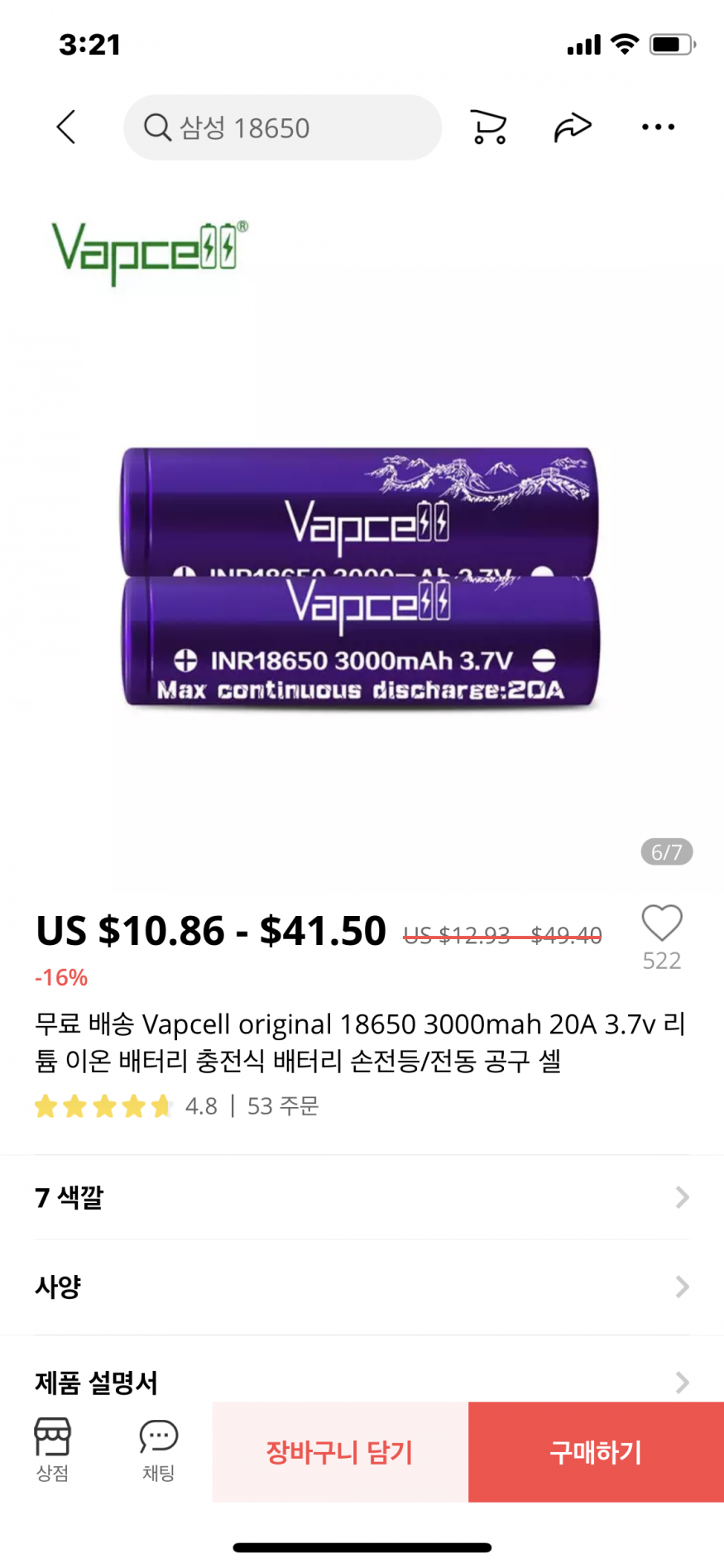Start a 채팅 chat with the seller
Image resolution: width=724 pixels, height=1568 pixels.
158,1448
